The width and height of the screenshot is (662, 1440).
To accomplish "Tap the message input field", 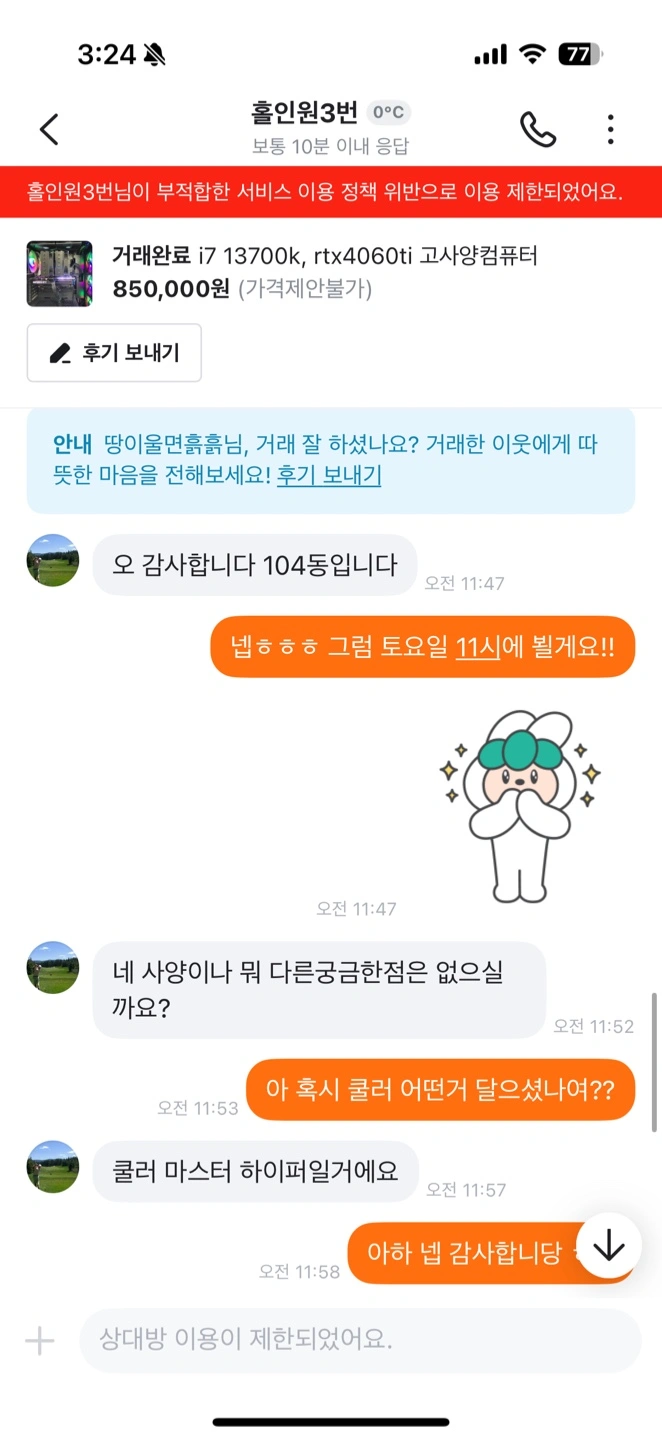I will tap(360, 1340).
